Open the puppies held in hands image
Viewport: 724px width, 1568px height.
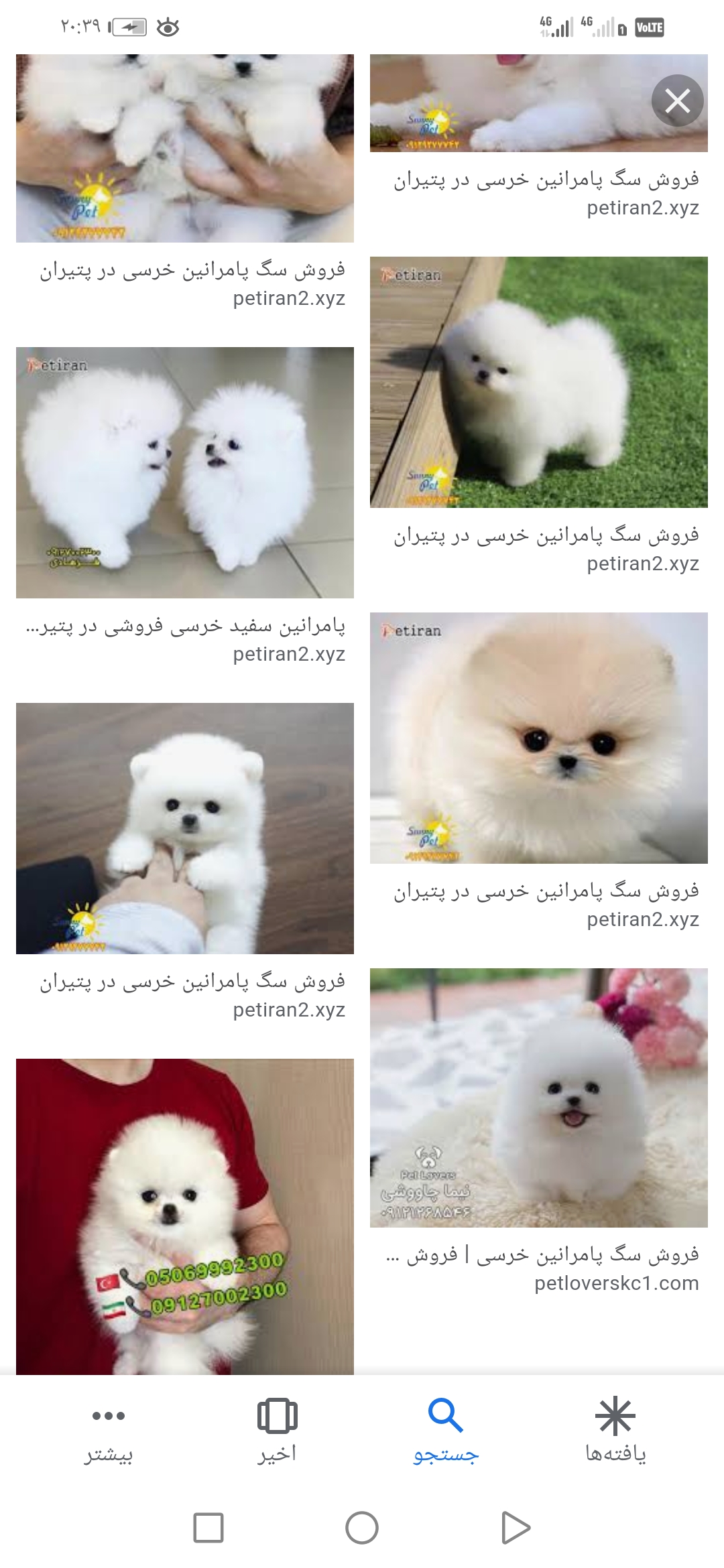click(x=185, y=147)
